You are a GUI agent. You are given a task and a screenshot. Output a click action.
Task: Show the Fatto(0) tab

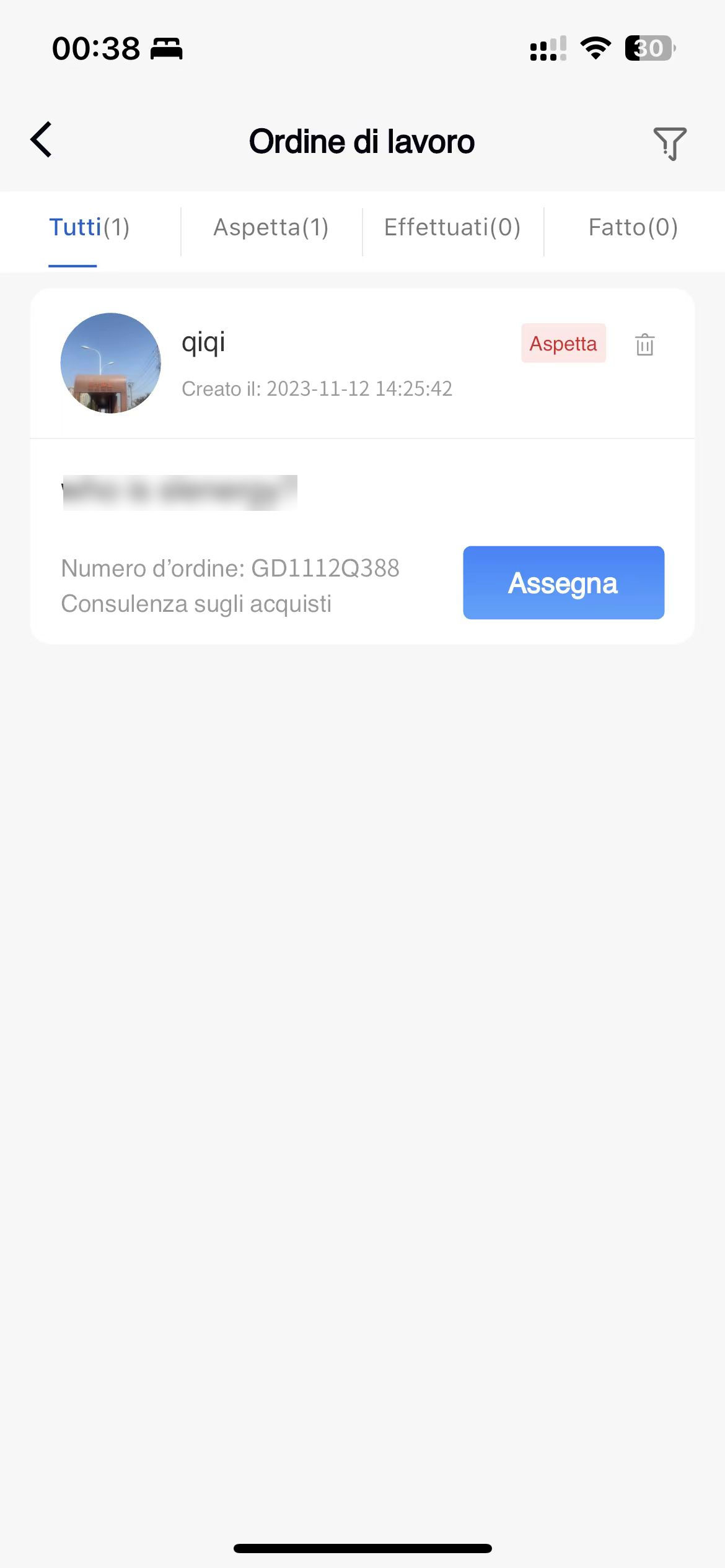[x=633, y=227]
